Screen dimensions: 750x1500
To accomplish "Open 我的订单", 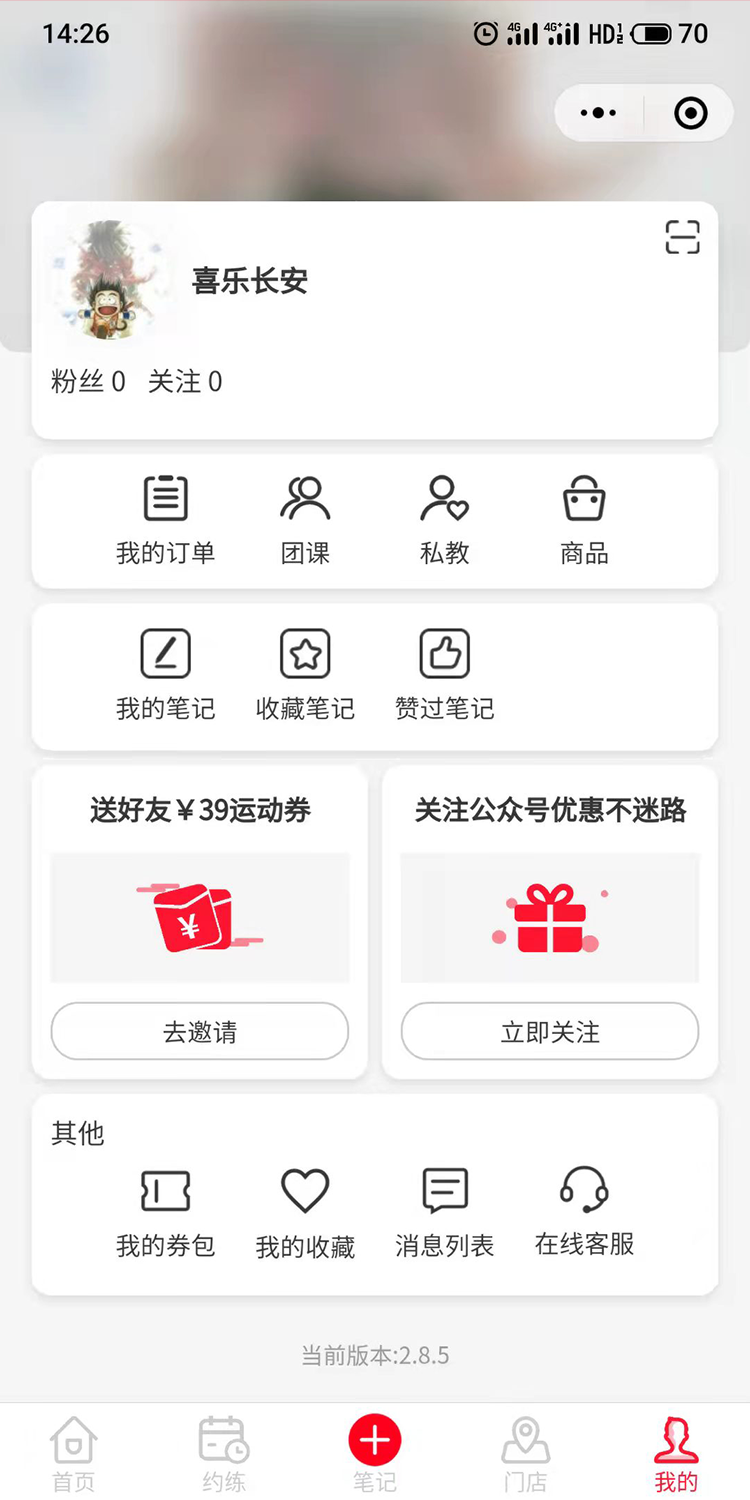I will [x=165, y=520].
